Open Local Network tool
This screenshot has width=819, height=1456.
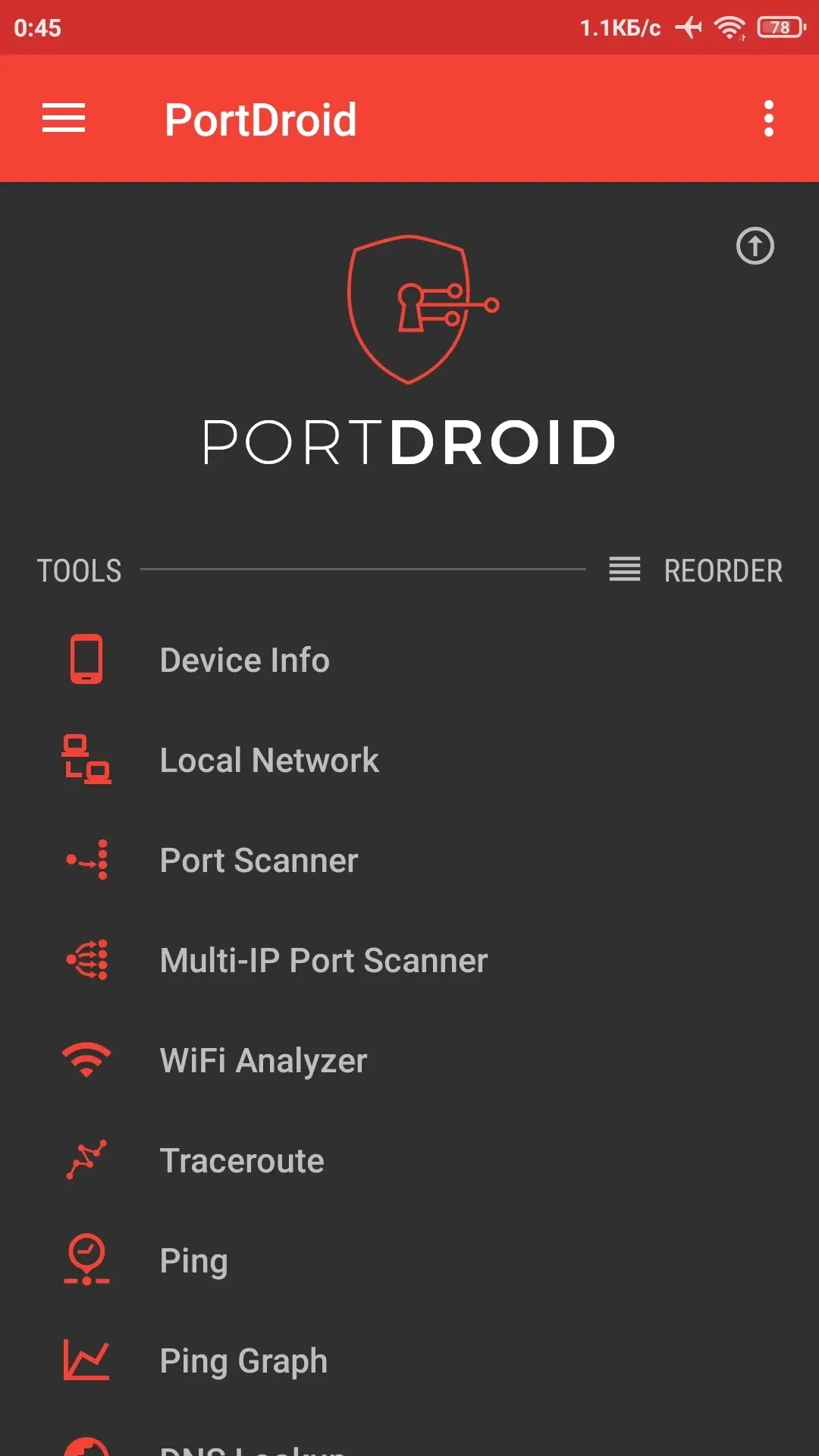[409, 760]
